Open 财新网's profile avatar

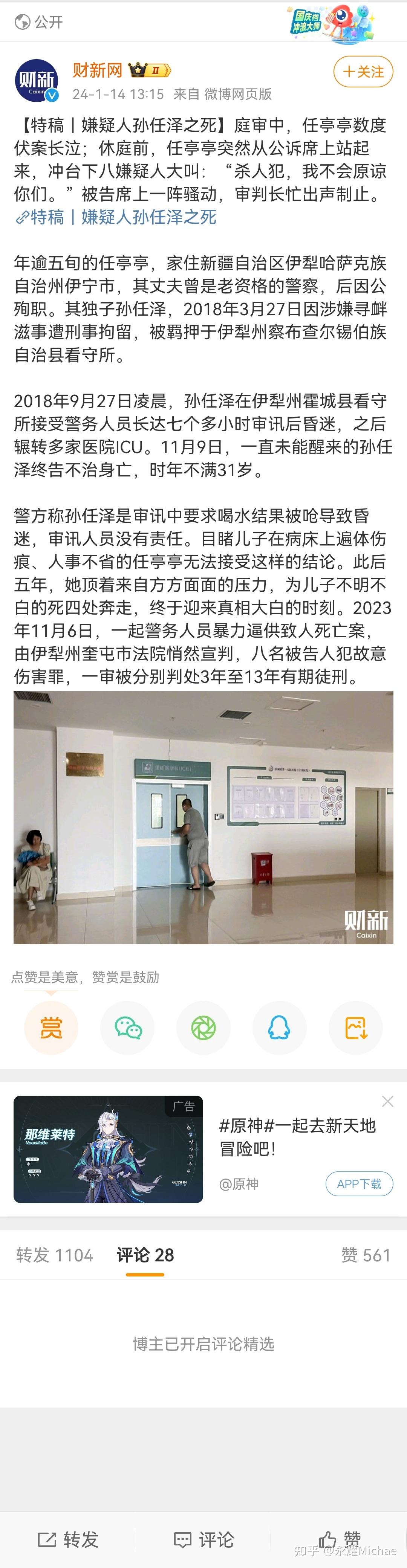(x=37, y=80)
